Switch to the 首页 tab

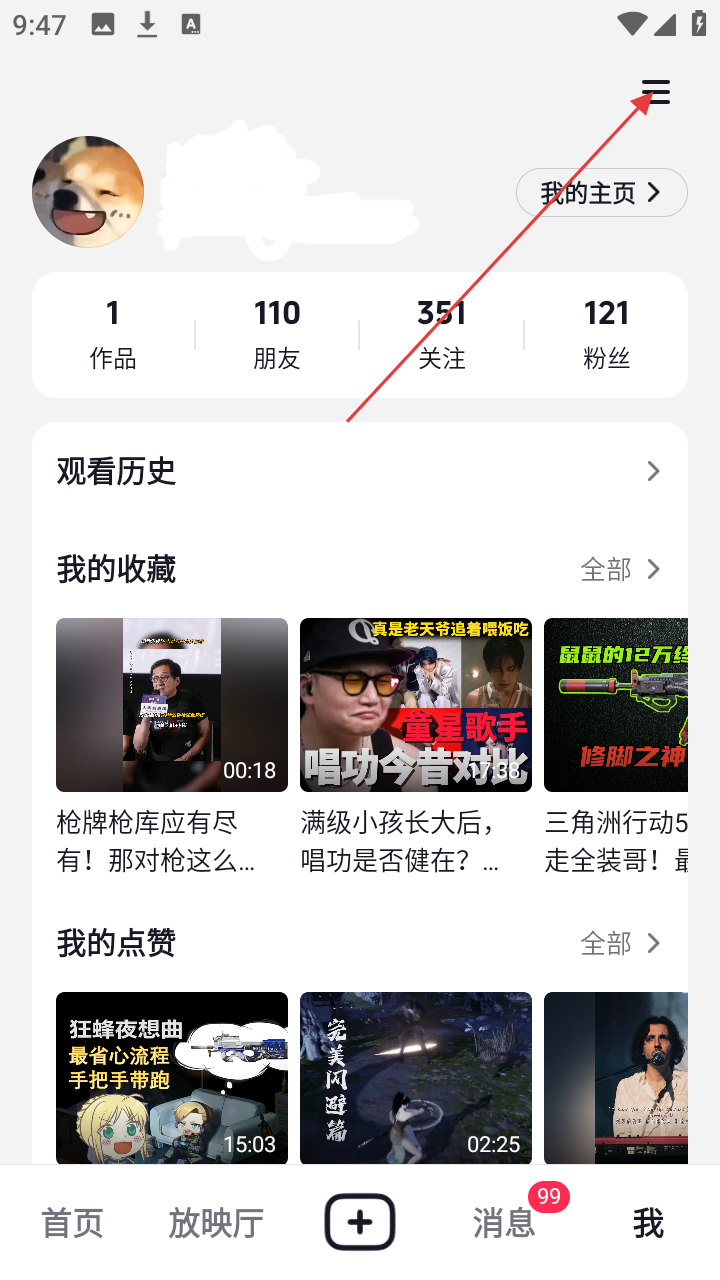[x=72, y=1223]
